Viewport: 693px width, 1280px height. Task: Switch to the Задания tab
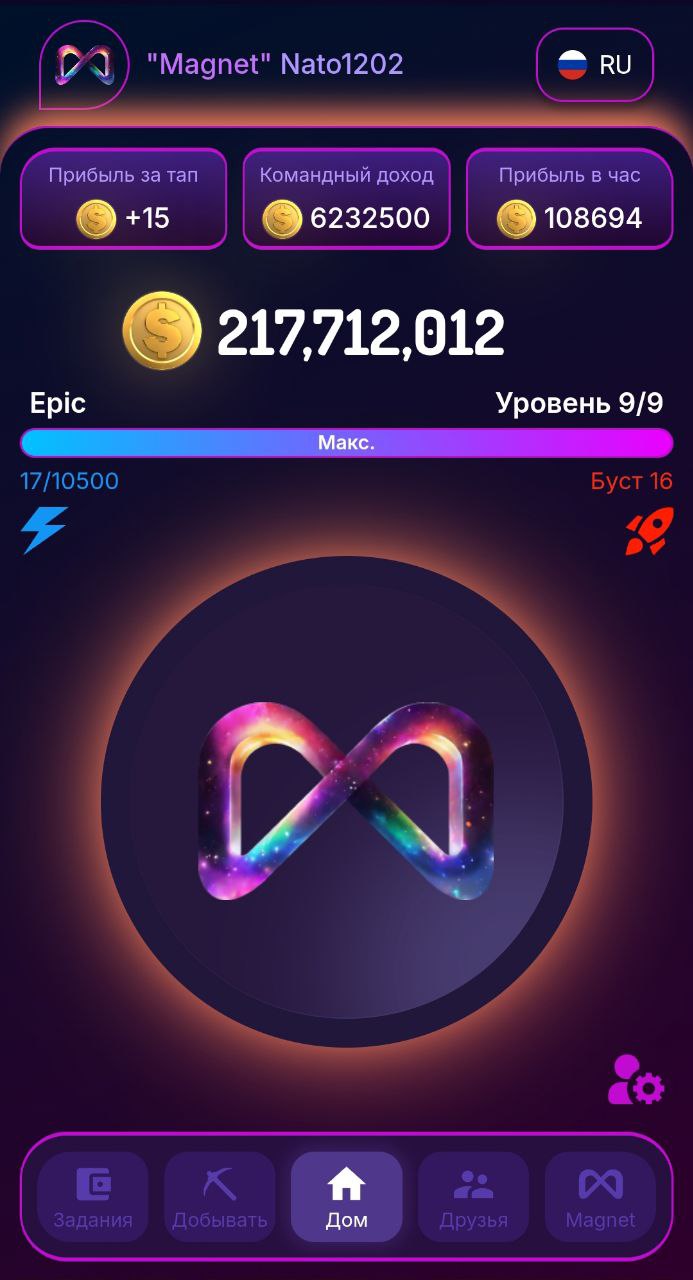(x=93, y=1197)
